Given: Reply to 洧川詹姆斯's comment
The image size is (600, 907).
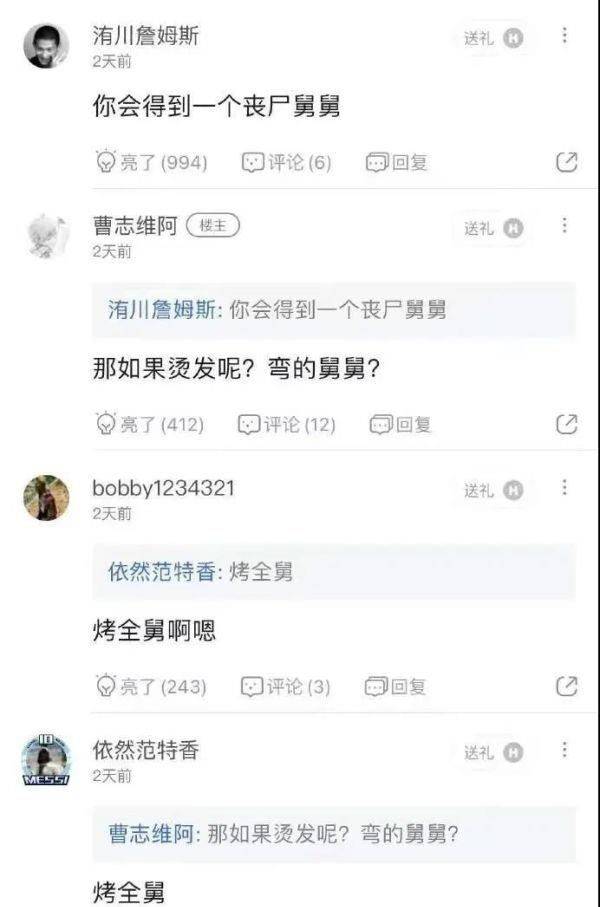Looking at the screenshot, I should [396, 162].
